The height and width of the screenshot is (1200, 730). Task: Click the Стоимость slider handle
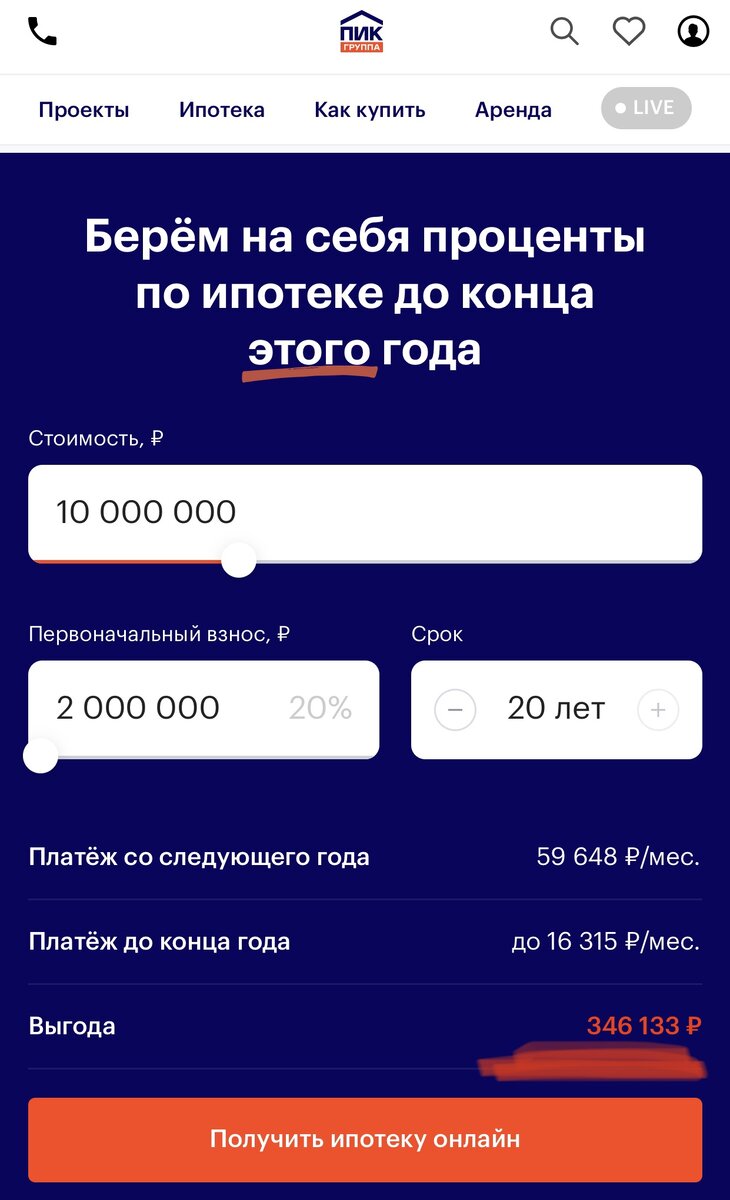239,563
